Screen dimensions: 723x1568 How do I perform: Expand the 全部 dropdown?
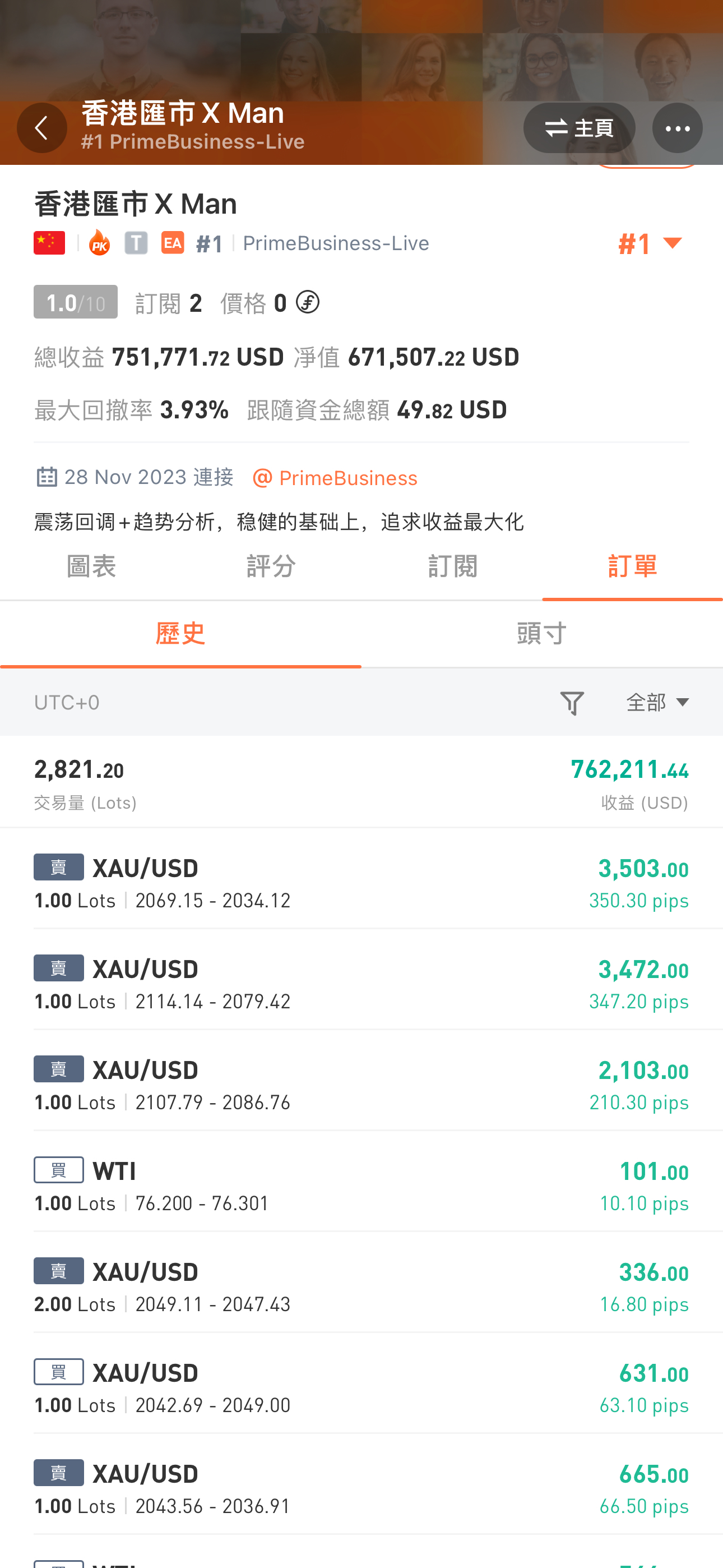(657, 703)
